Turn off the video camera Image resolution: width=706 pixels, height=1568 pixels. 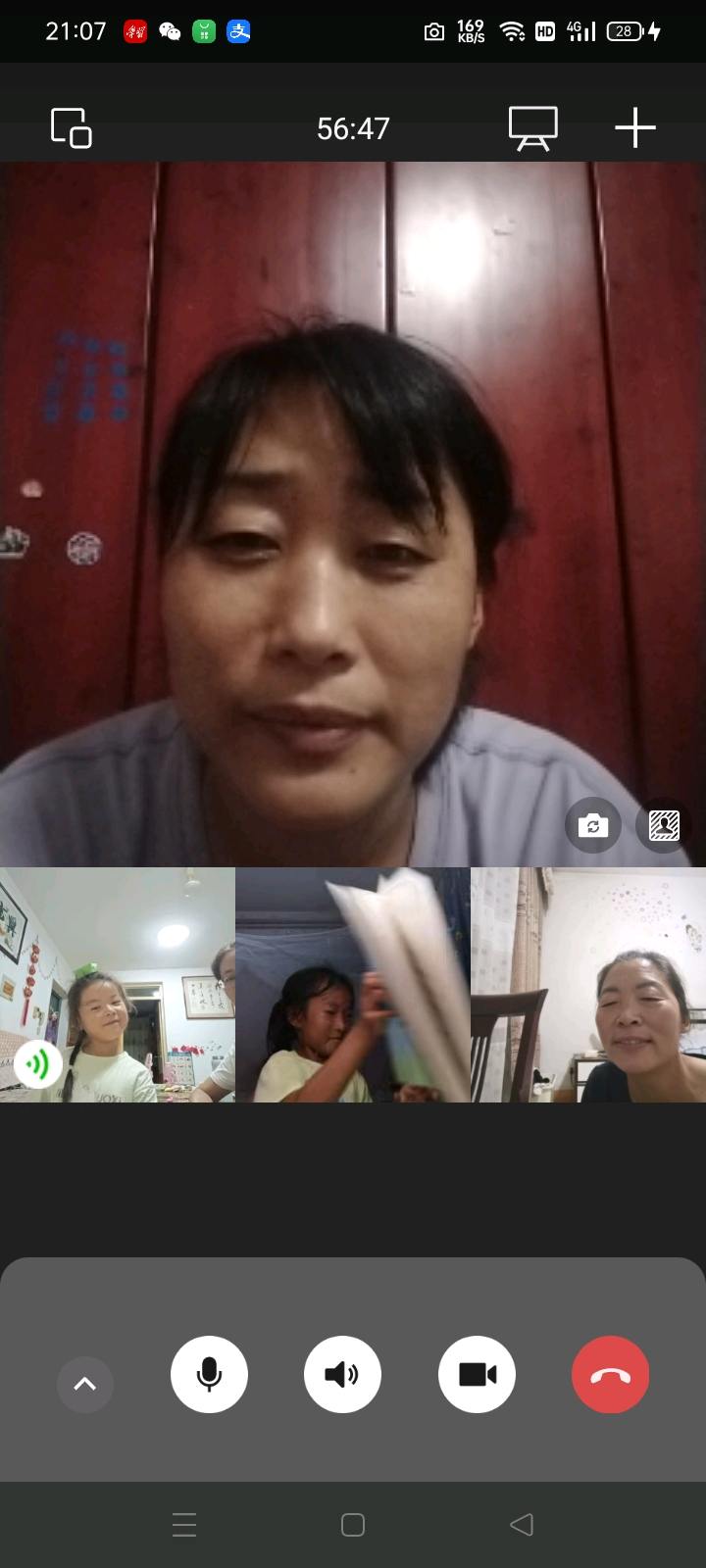(477, 1374)
